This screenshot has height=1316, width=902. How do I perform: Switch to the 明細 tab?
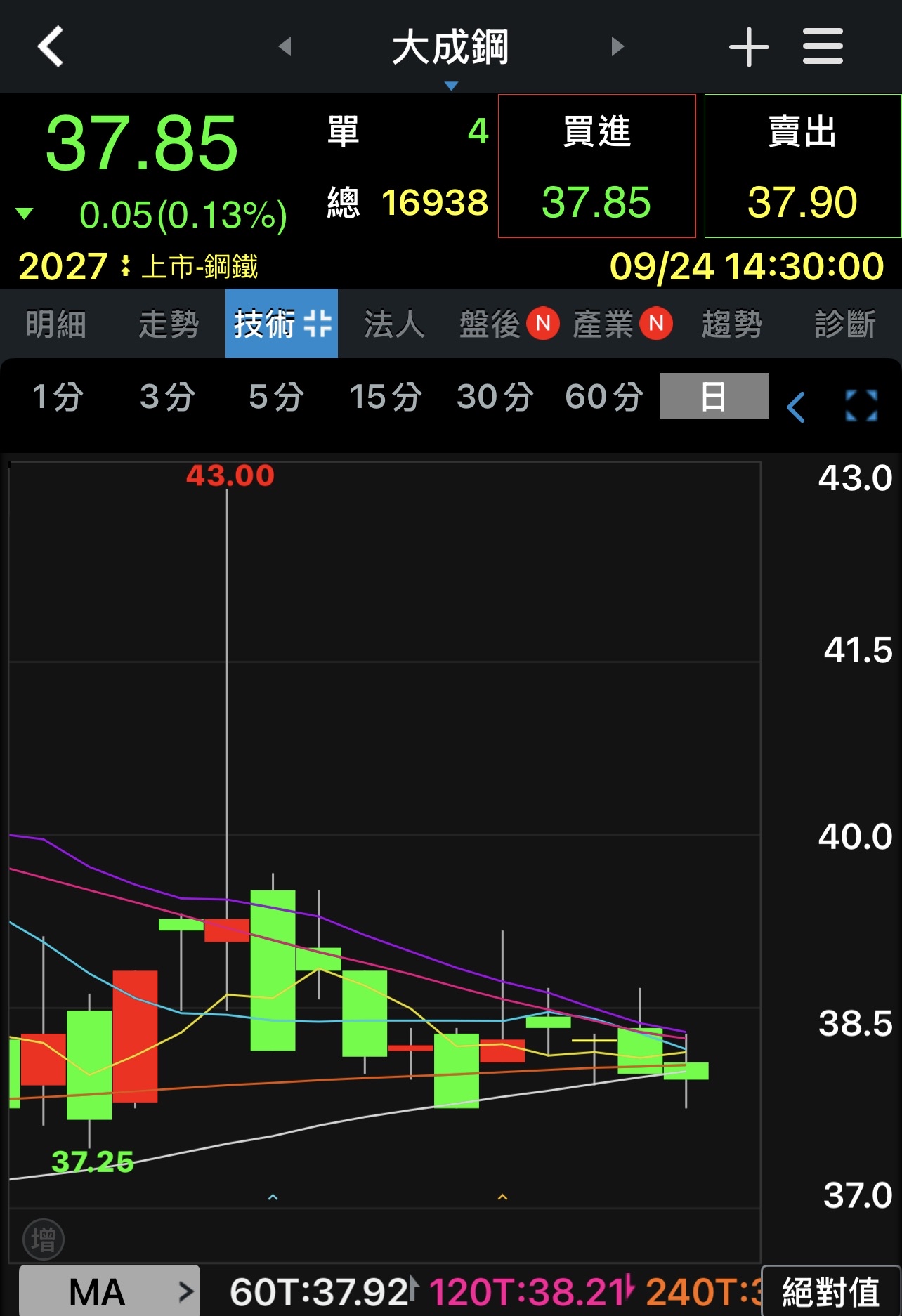tap(56, 324)
